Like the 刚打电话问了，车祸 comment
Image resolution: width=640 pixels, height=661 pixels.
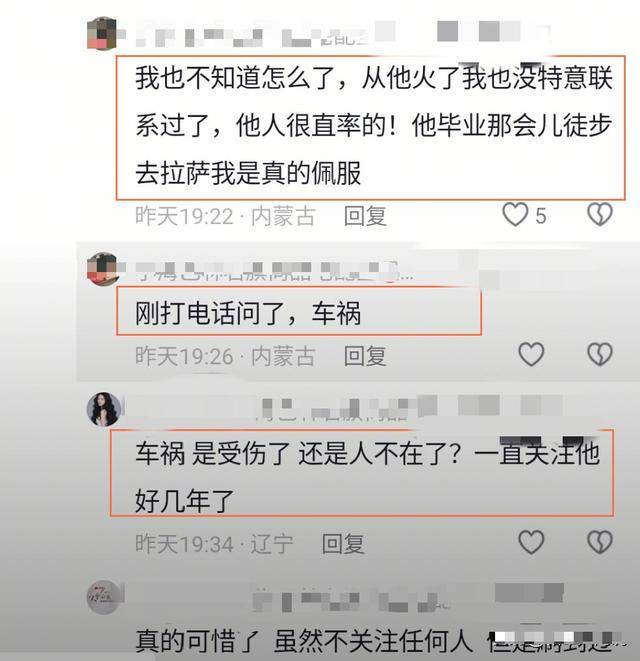click(531, 353)
